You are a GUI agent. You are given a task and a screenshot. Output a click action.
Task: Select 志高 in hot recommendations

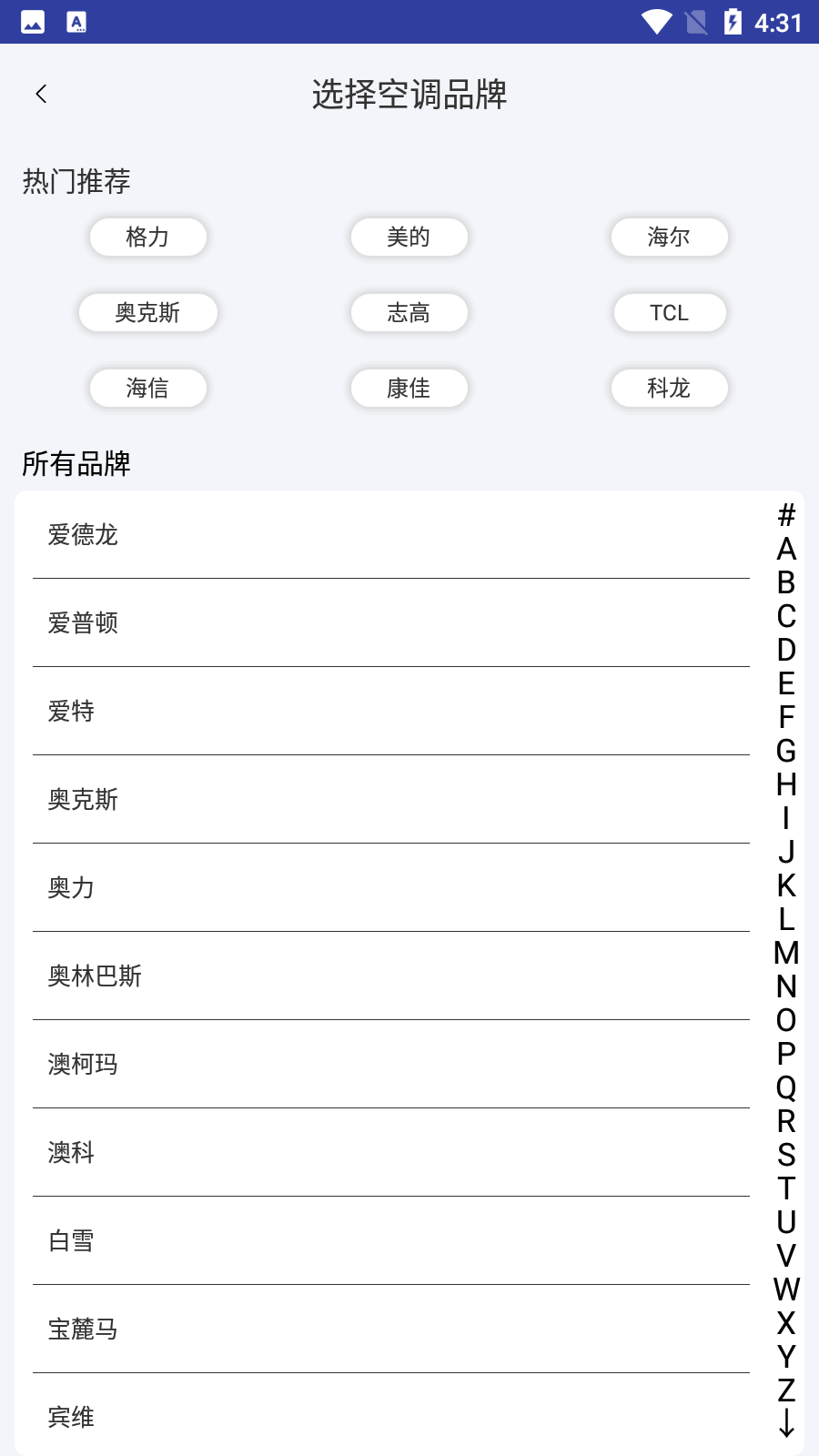point(409,312)
